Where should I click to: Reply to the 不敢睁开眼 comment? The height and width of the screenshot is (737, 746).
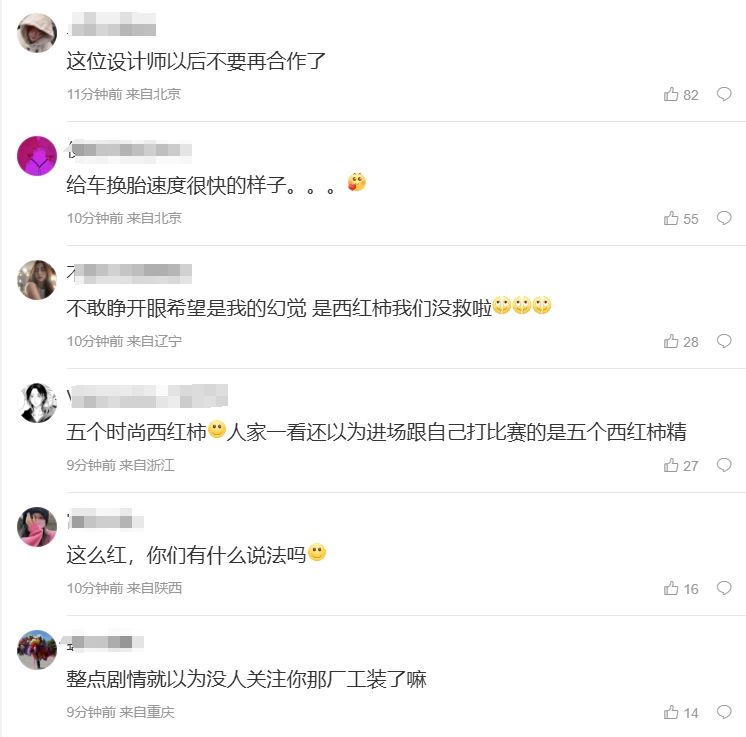(724, 342)
